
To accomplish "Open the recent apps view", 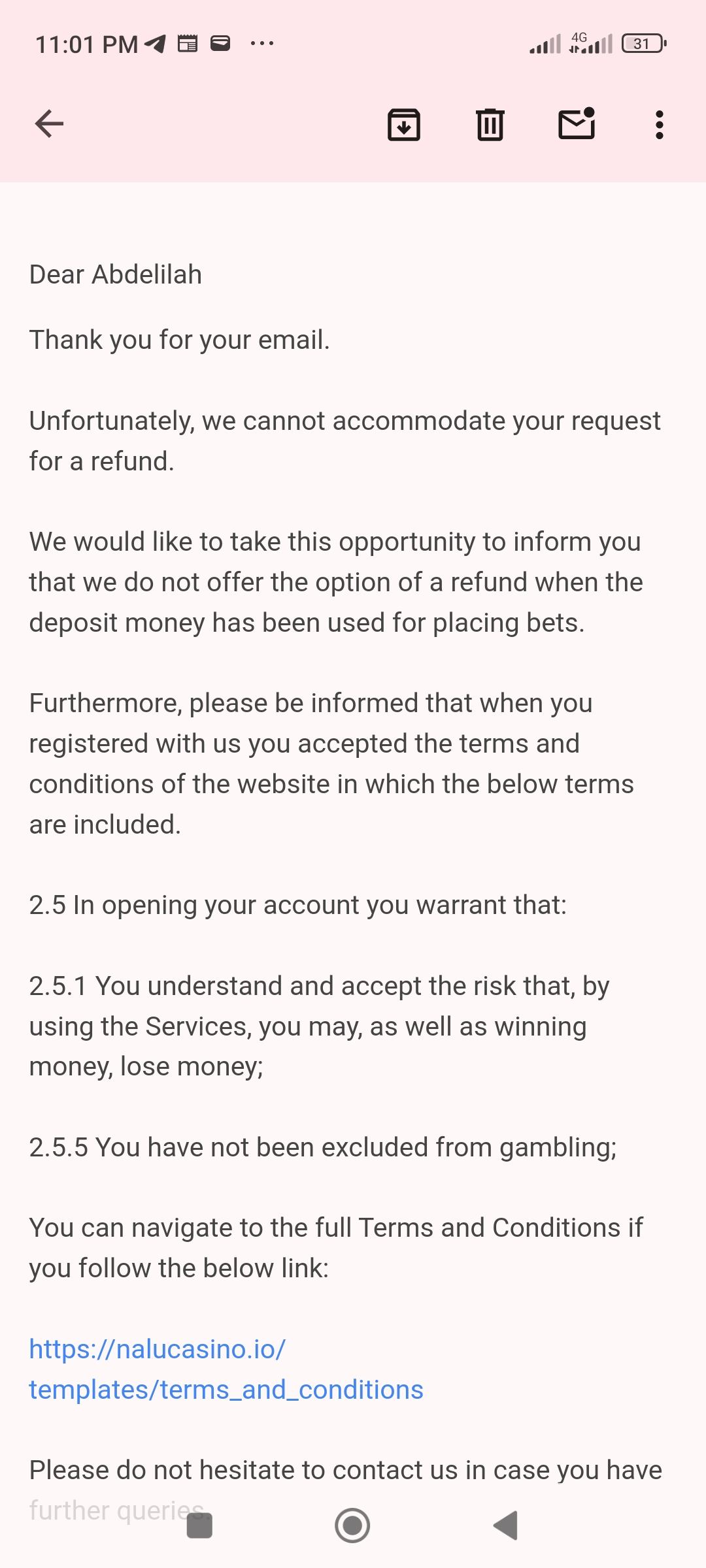I will pyautogui.click(x=199, y=1526).
